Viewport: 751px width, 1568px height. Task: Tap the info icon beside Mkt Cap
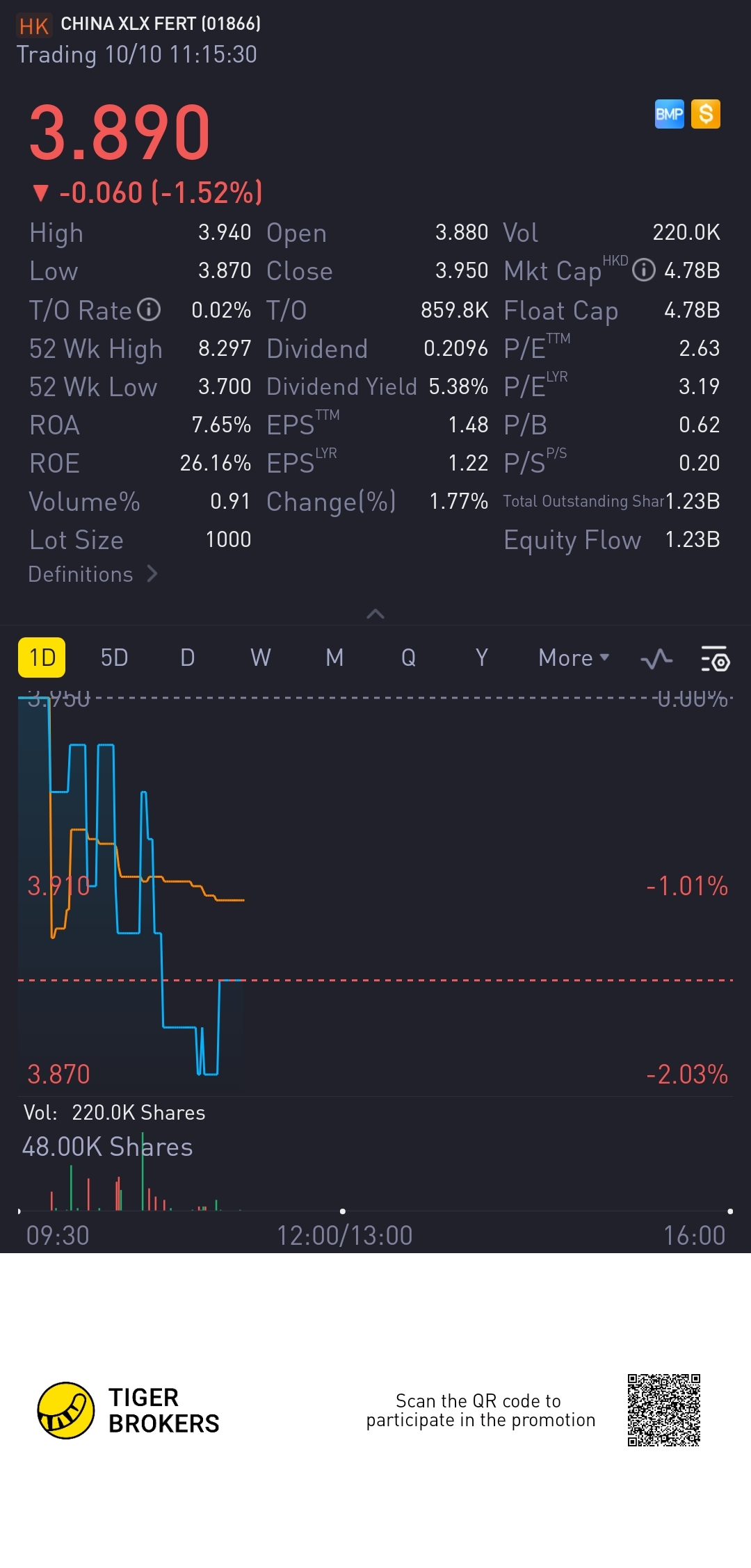click(x=644, y=270)
